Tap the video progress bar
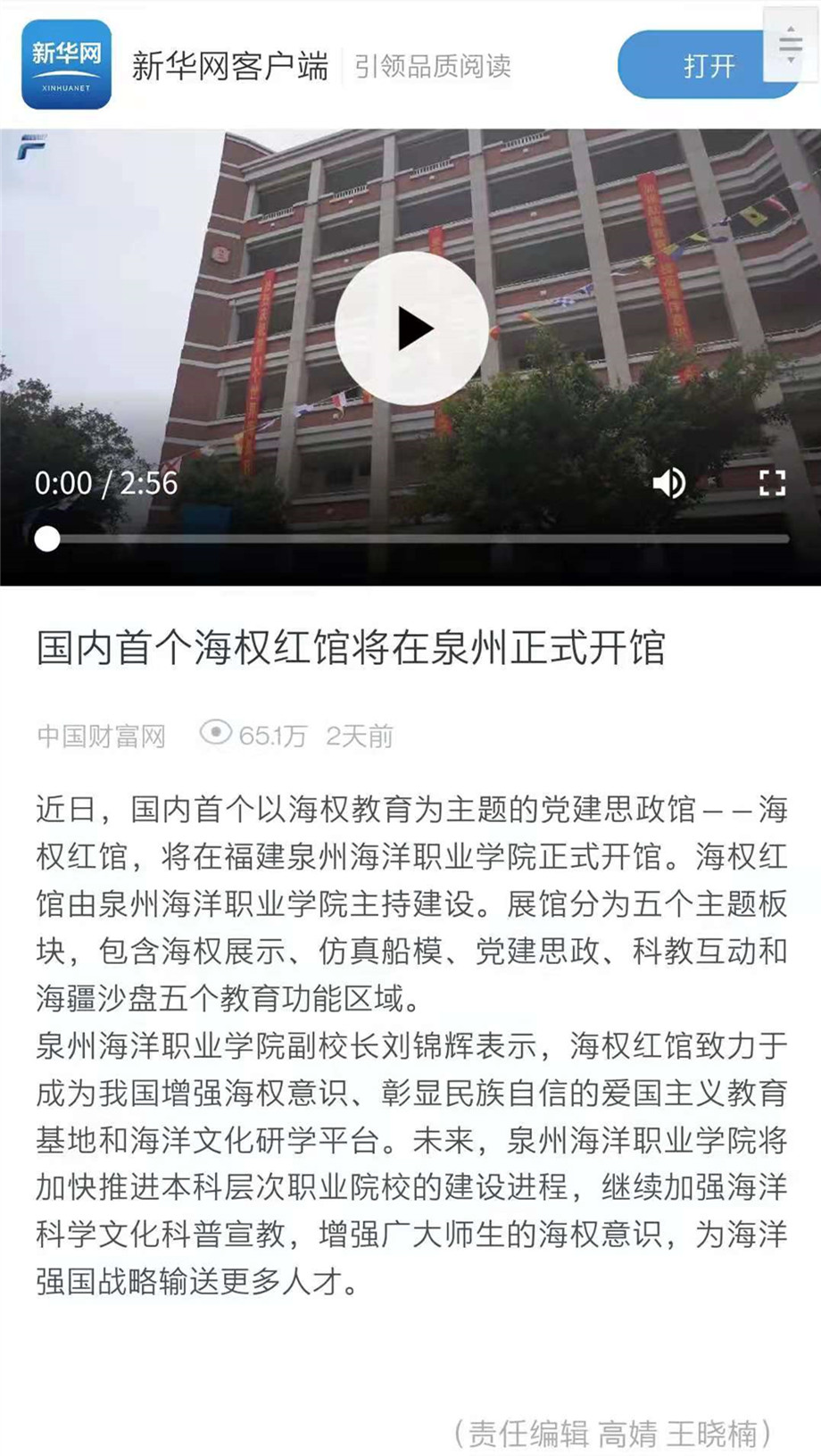This screenshot has width=821, height=1456. [419, 539]
